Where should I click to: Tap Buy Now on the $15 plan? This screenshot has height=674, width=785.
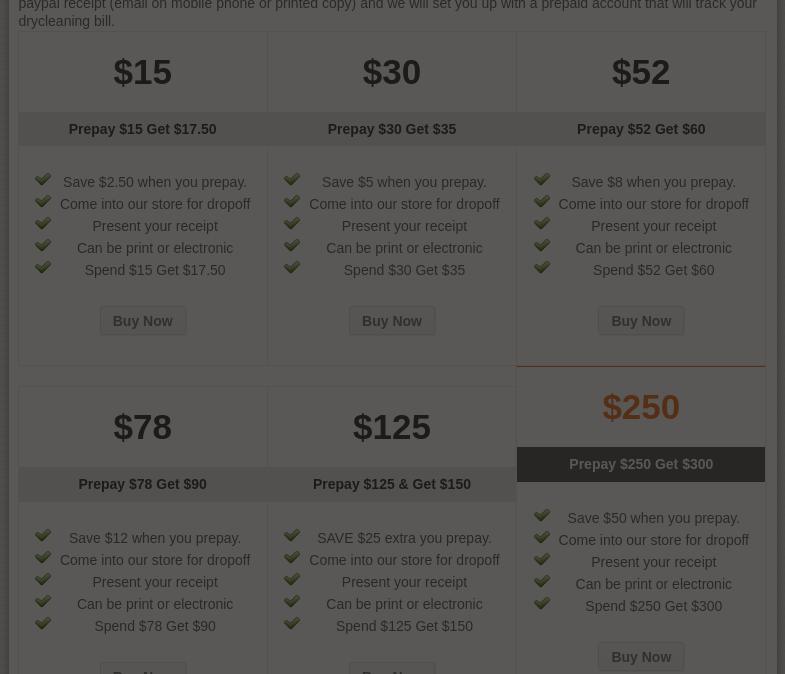[143, 321]
